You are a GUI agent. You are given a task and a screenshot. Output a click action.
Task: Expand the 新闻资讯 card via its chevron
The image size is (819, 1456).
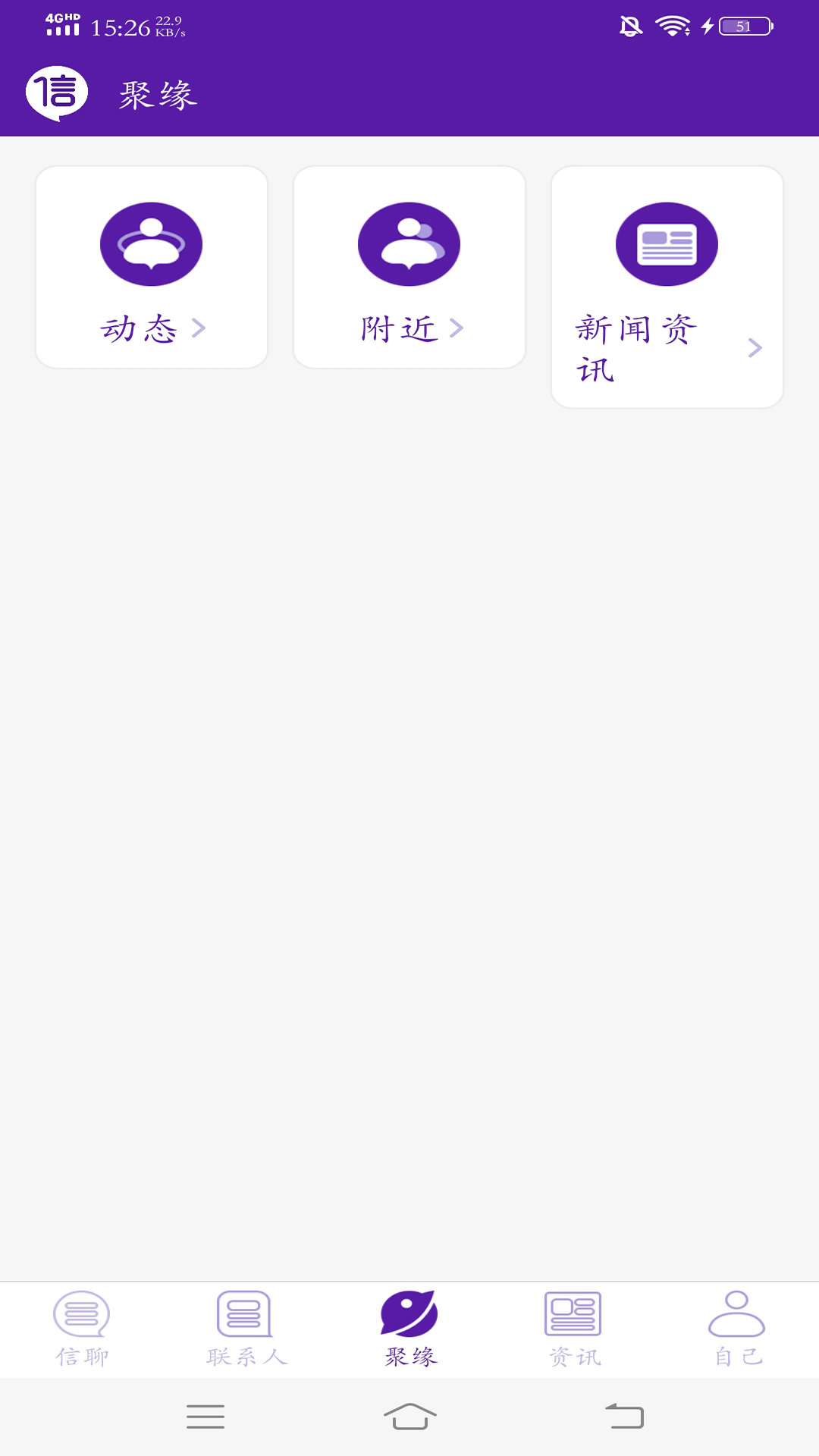[755, 349]
